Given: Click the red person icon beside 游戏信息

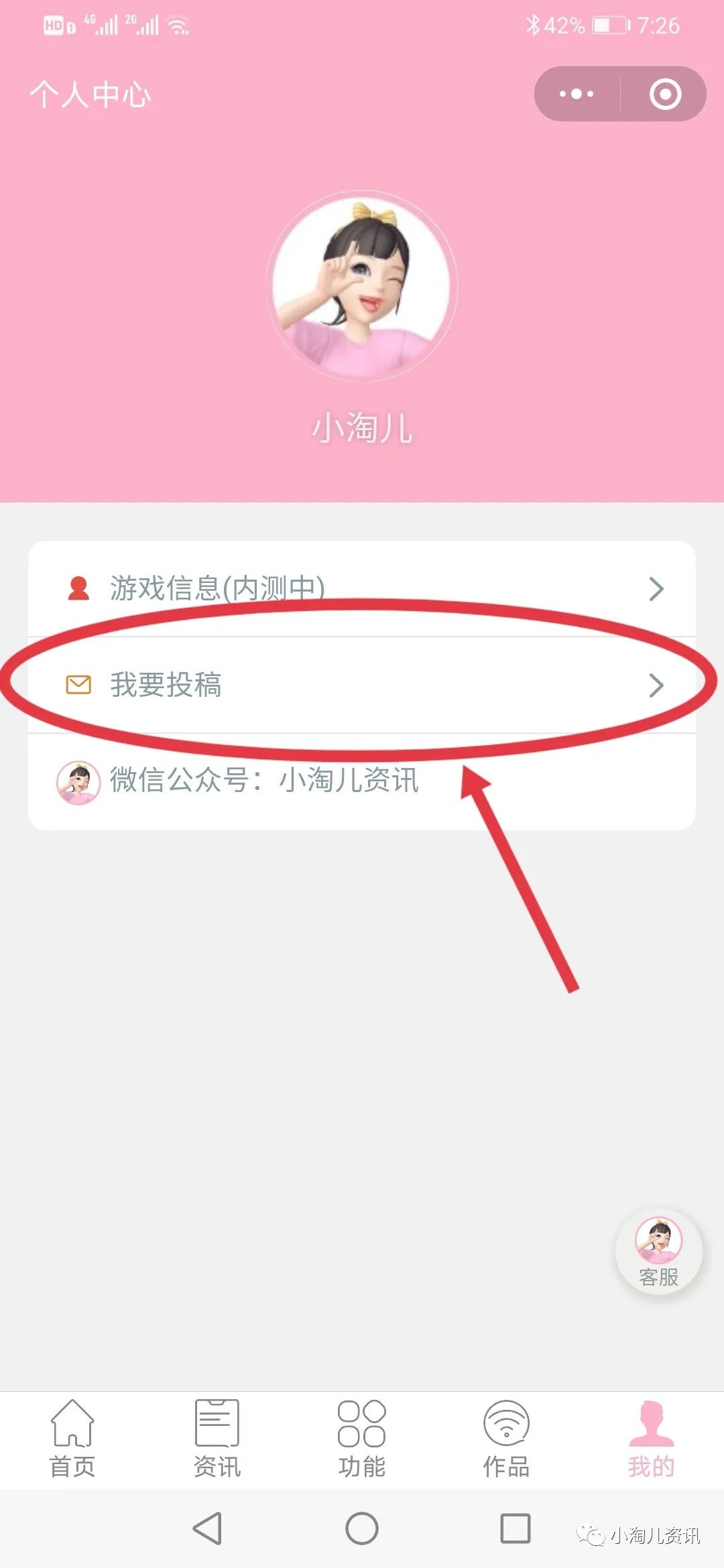Looking at the screenshot, I should click(x=78, y=588).
